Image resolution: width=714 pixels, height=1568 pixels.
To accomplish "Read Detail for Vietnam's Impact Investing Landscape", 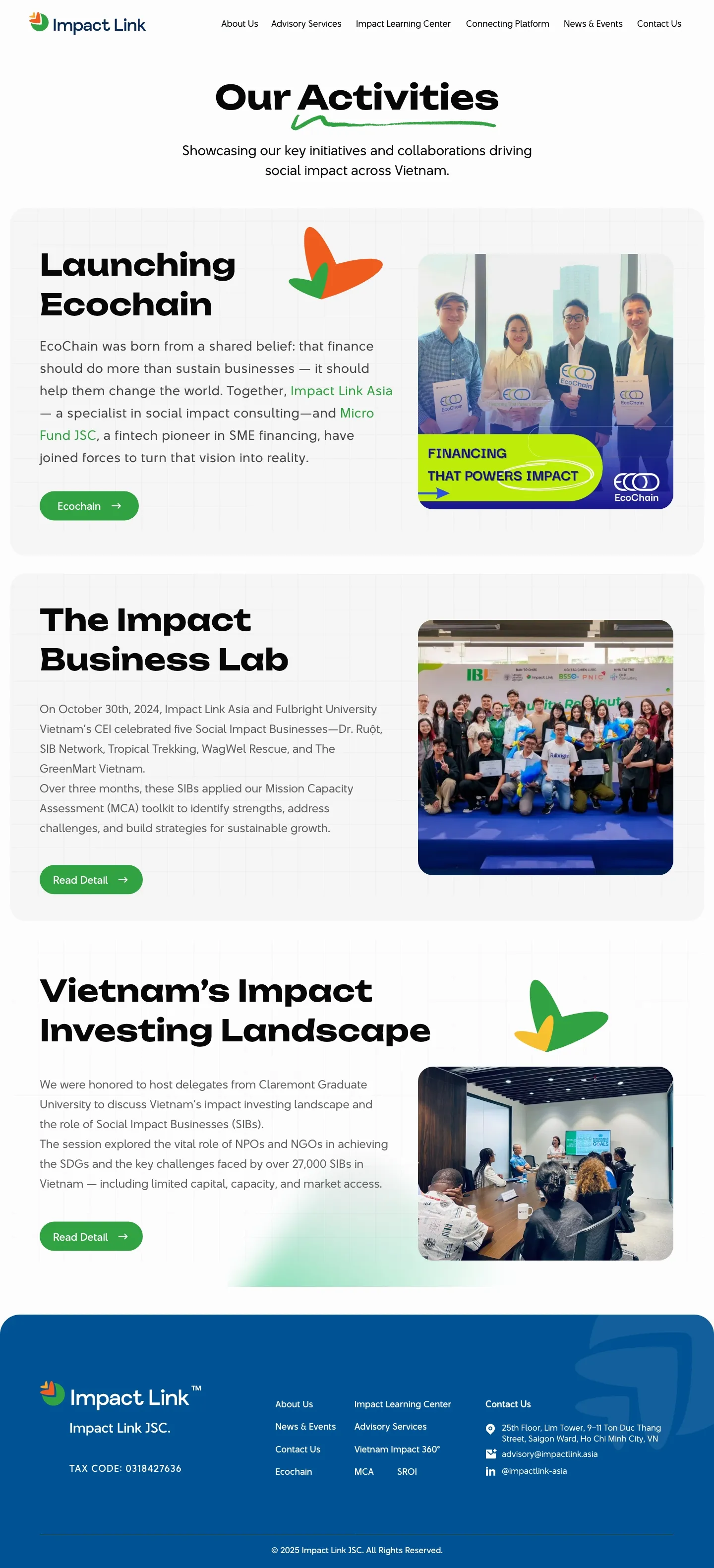I will pos(91,1236).
